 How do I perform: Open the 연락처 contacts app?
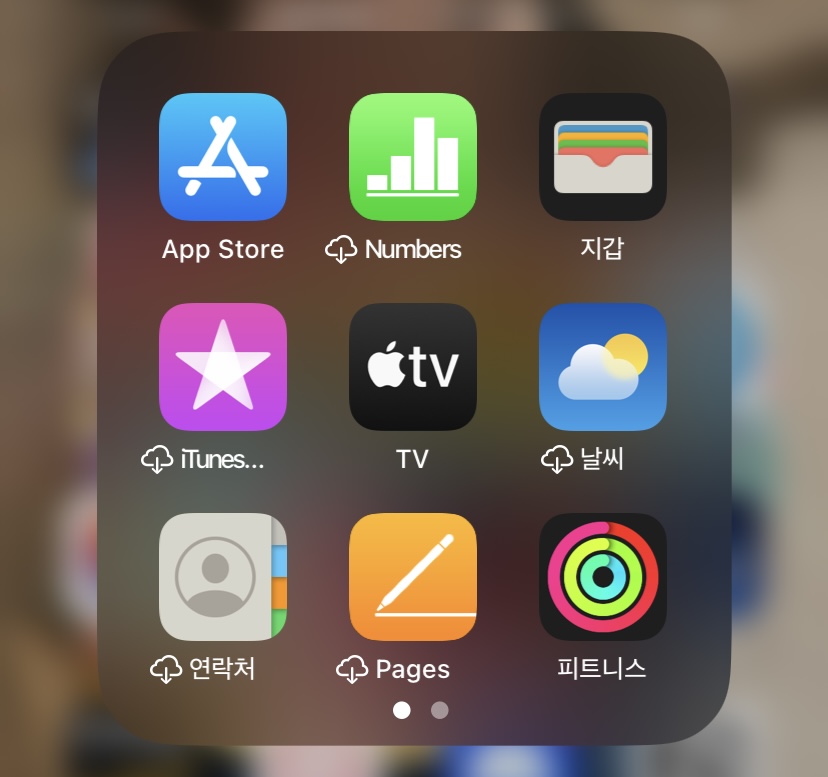point(223,577)
